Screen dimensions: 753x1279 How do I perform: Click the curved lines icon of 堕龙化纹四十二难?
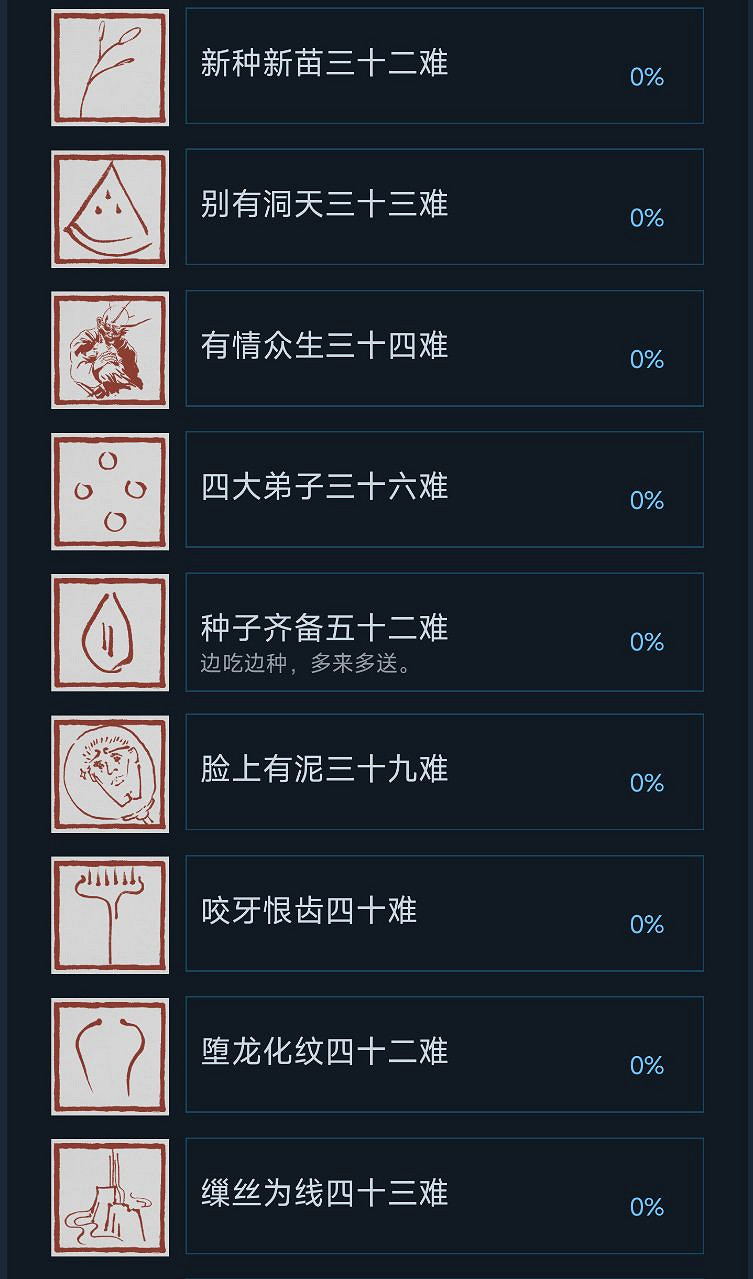(x=109, y=1055)
